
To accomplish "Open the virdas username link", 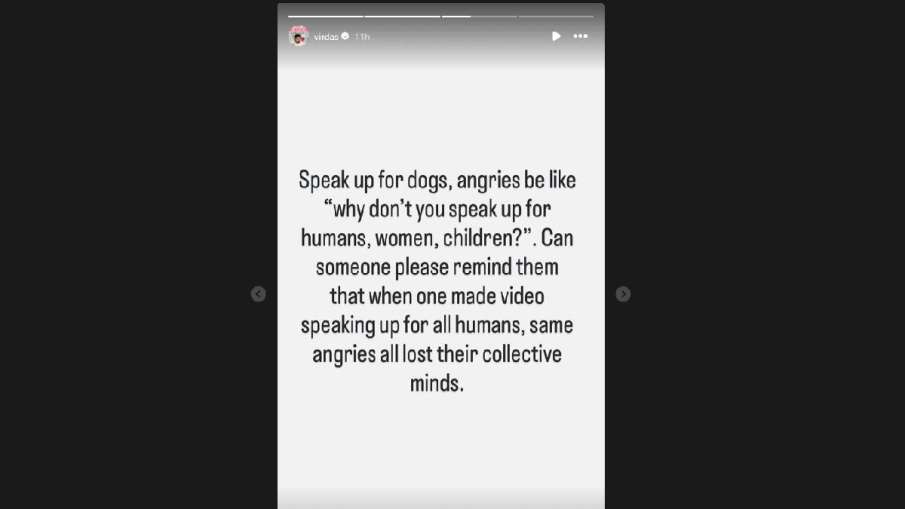I will point(326,36).
